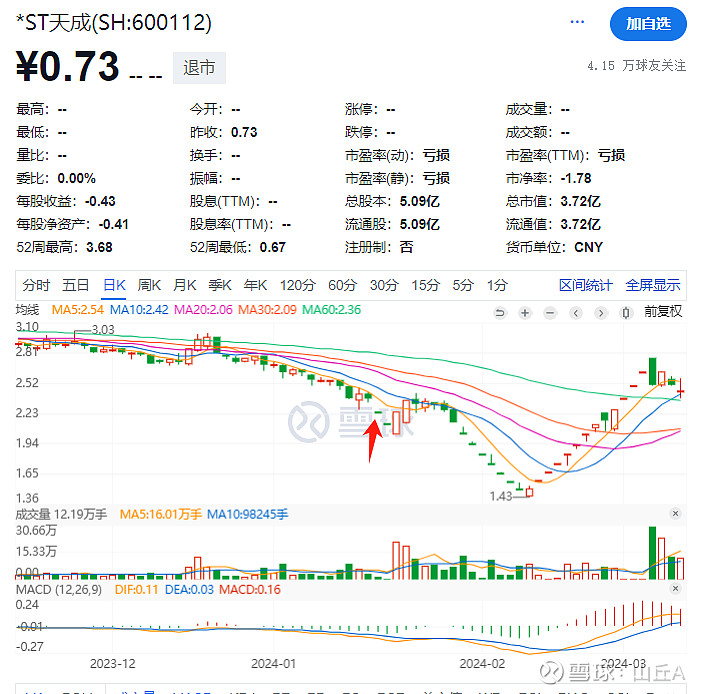Select the 月K chart tab

click(184, 285)
